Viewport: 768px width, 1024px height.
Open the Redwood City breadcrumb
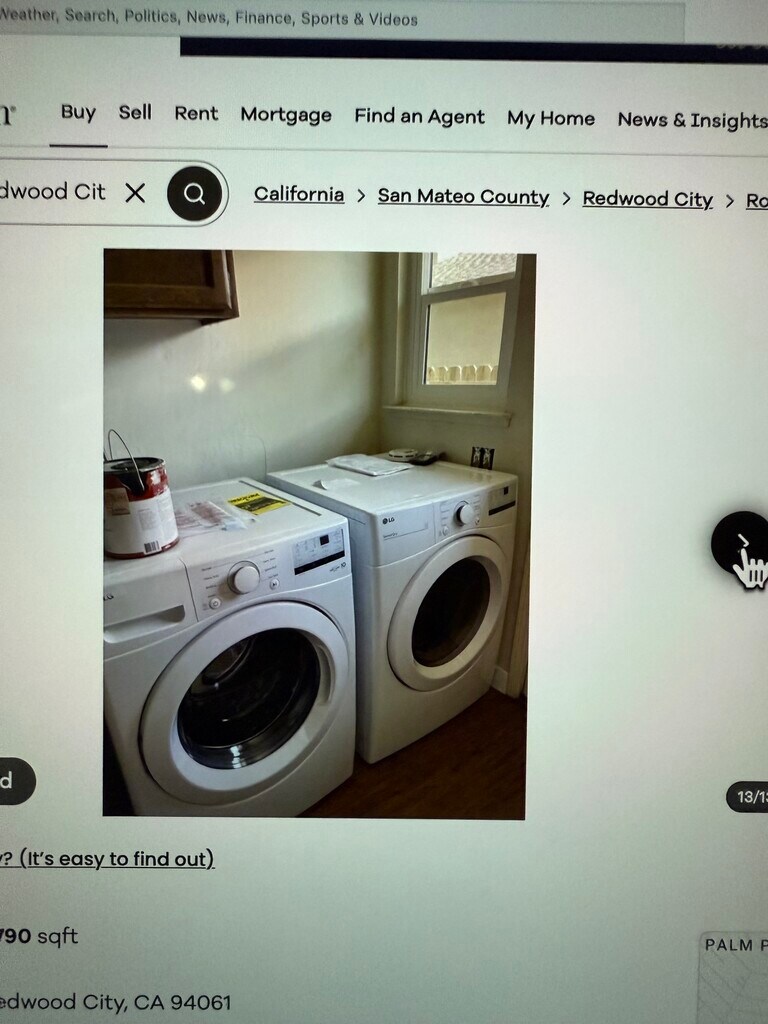(x=647, y=199)
